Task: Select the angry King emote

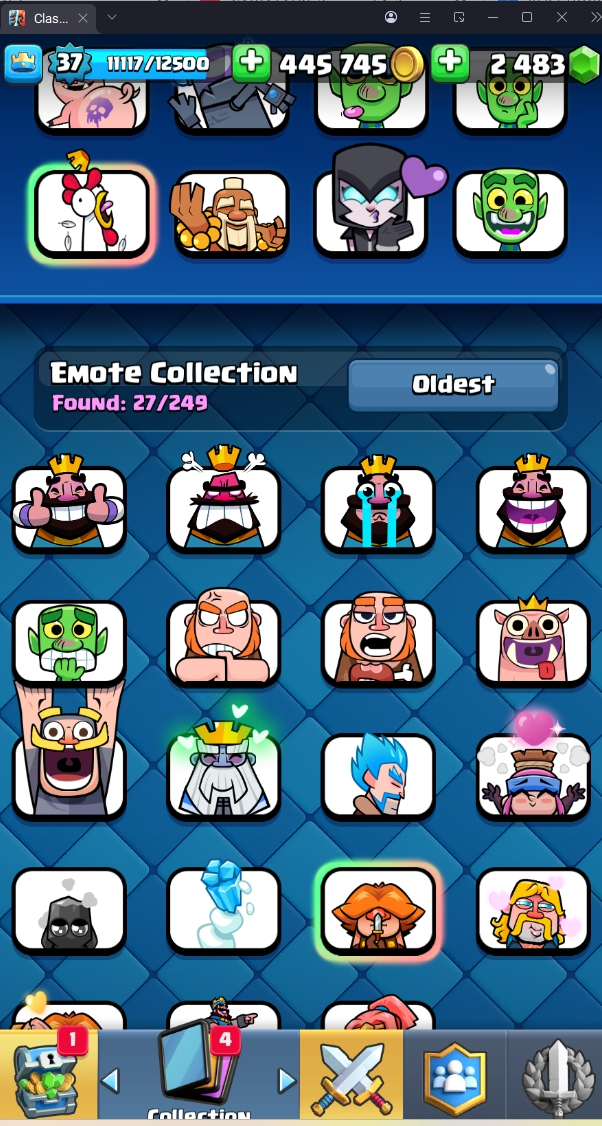Action: [x=224, y=508]
